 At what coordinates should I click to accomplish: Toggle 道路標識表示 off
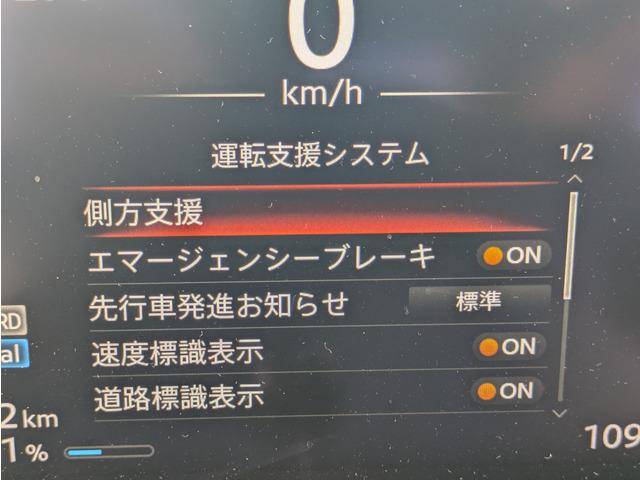(x=506, y=391)
